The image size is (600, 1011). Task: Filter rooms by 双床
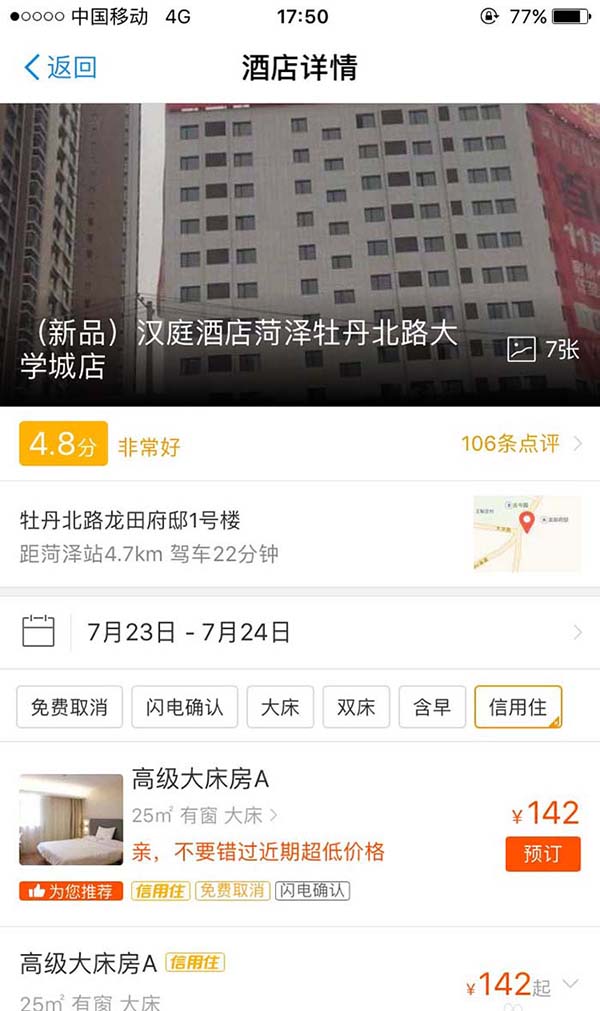click(356, 707)
